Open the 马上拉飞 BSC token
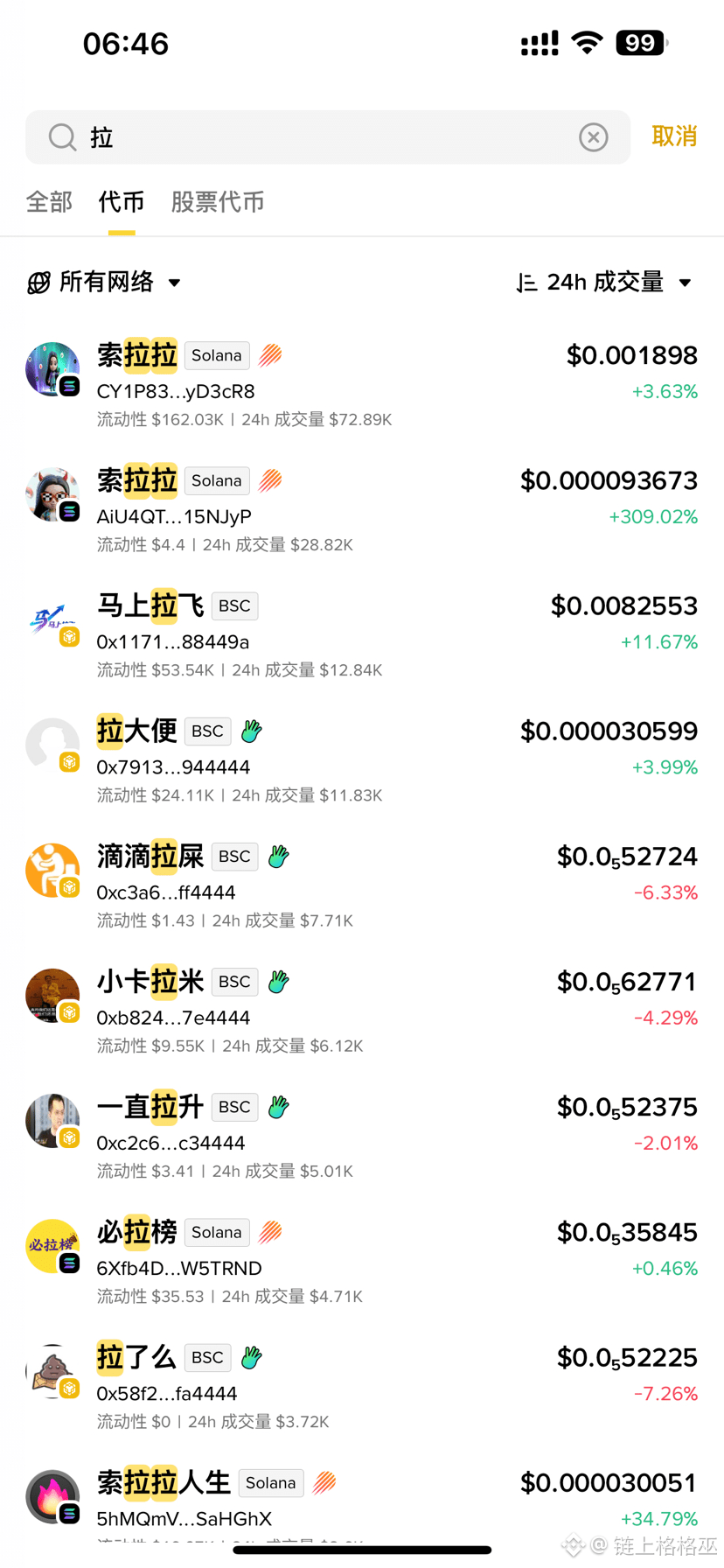724x1568 pixels. [x=361, y=635]
